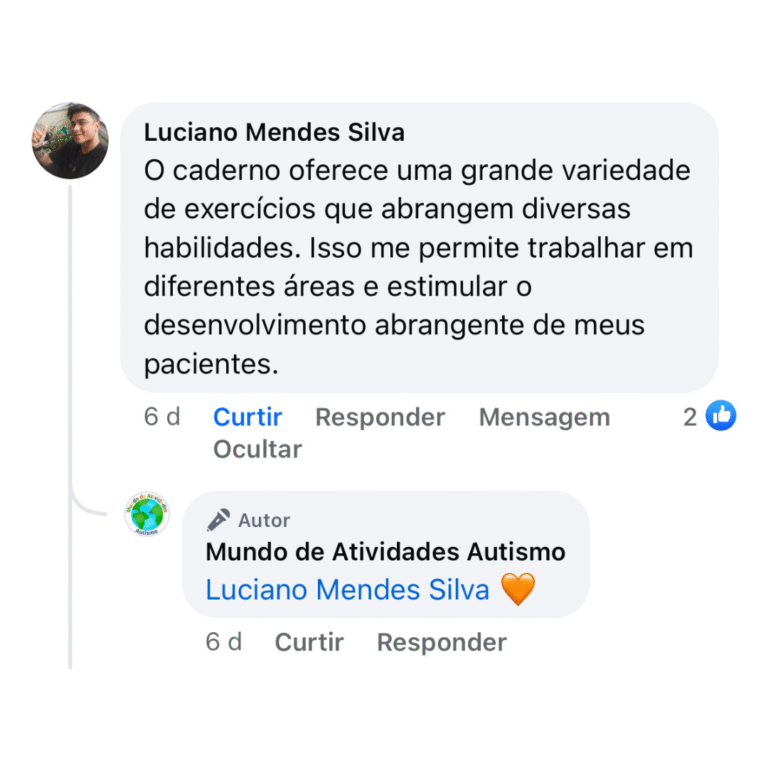Hide Luciano's comment with Ocultar

click(257, 449)
